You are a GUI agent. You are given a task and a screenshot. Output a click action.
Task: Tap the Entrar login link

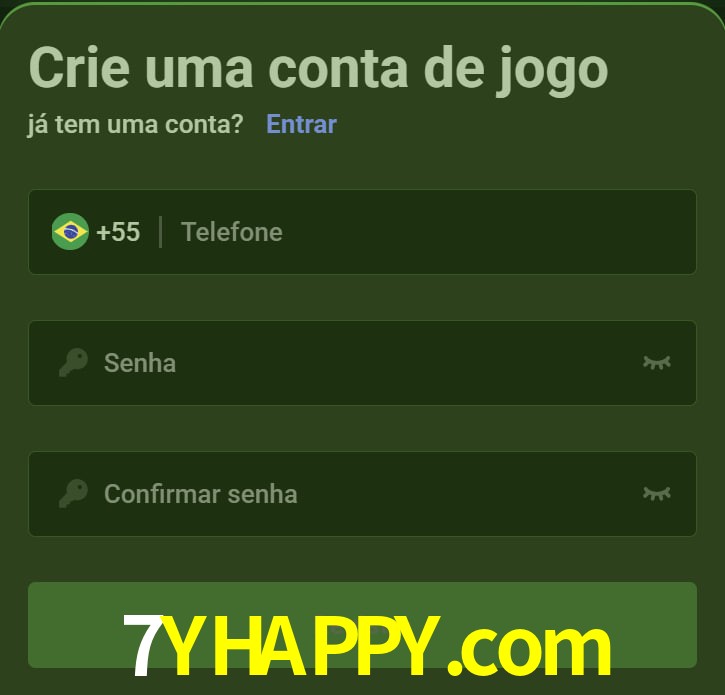coord(301,124)
